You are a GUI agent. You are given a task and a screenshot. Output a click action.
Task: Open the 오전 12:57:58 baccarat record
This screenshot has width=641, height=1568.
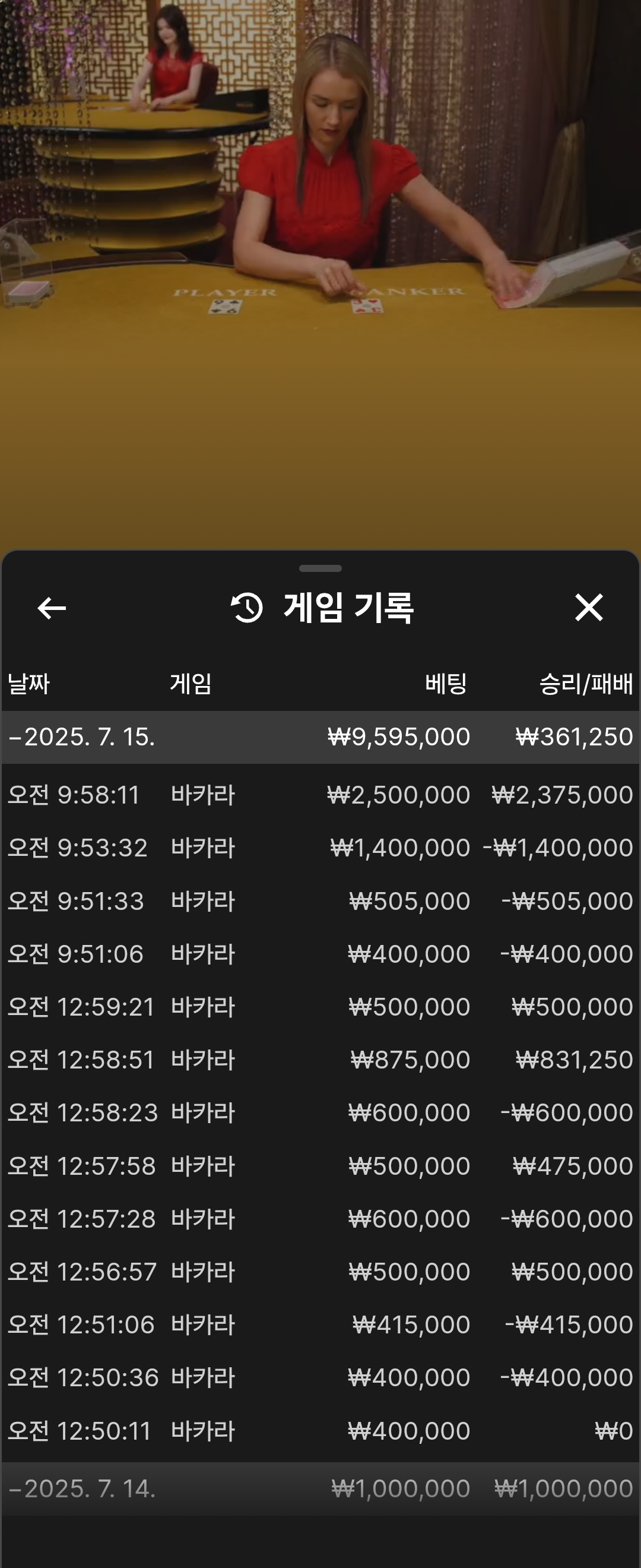[x=320, y=1166]
